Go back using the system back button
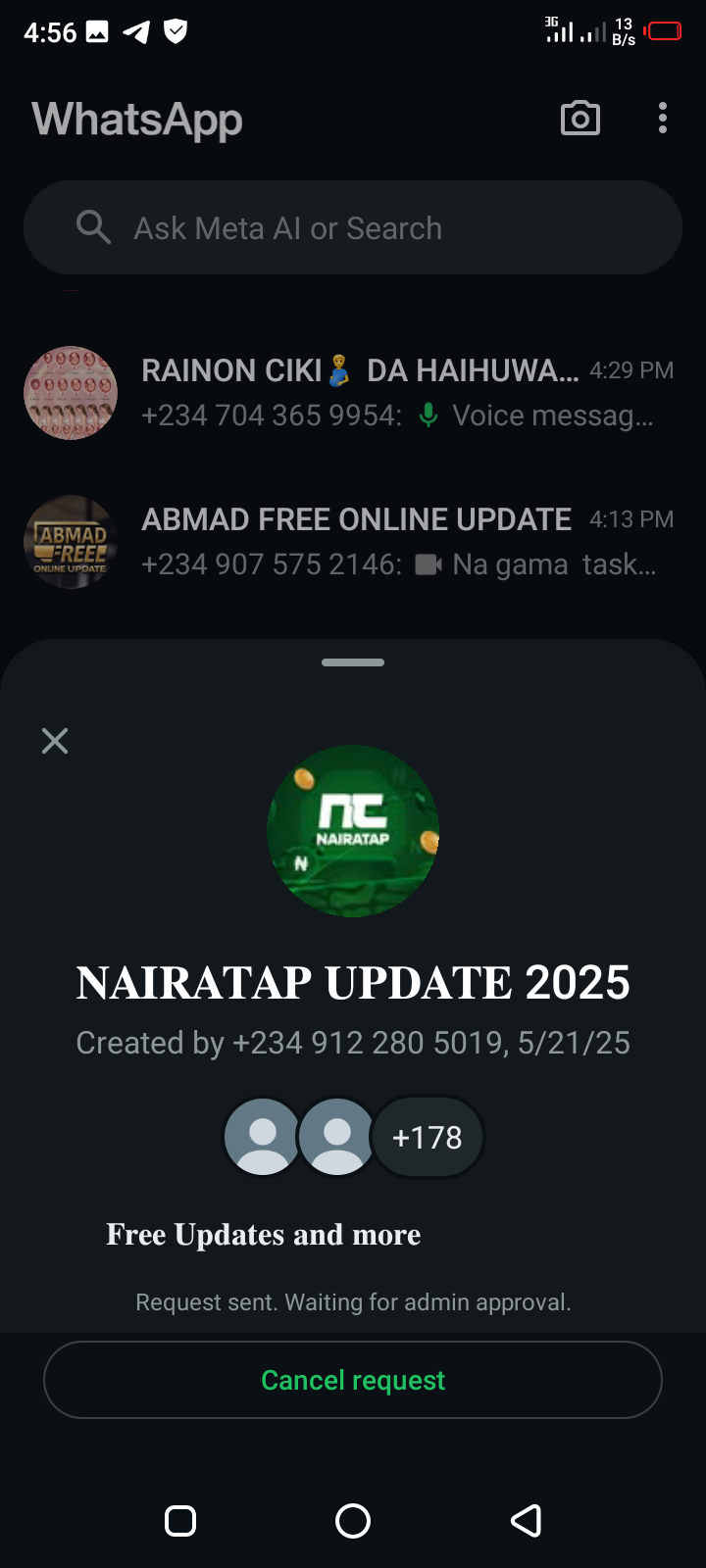 point(527,1521)
